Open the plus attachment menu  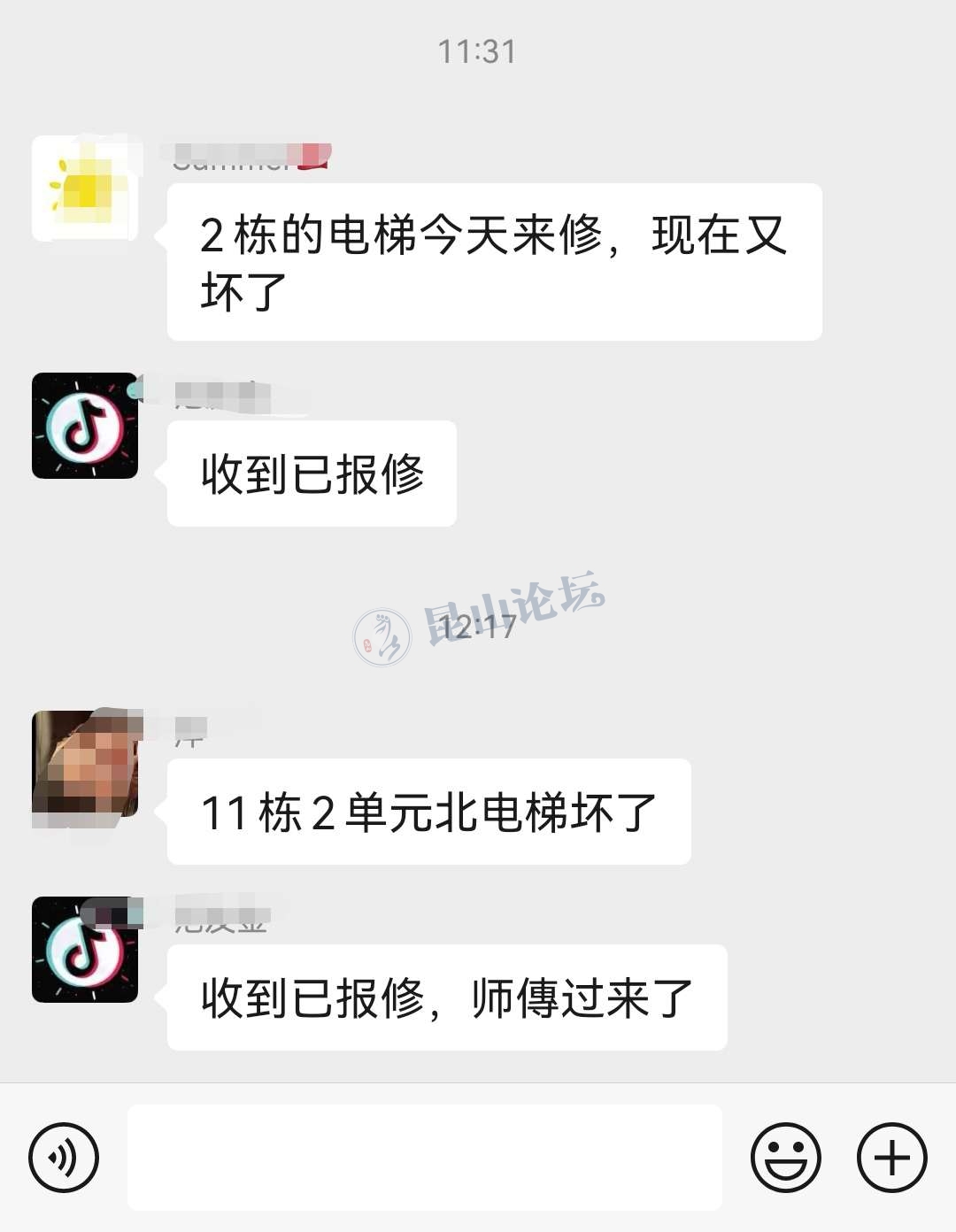pyautogui.click(x=891, y=1158)
